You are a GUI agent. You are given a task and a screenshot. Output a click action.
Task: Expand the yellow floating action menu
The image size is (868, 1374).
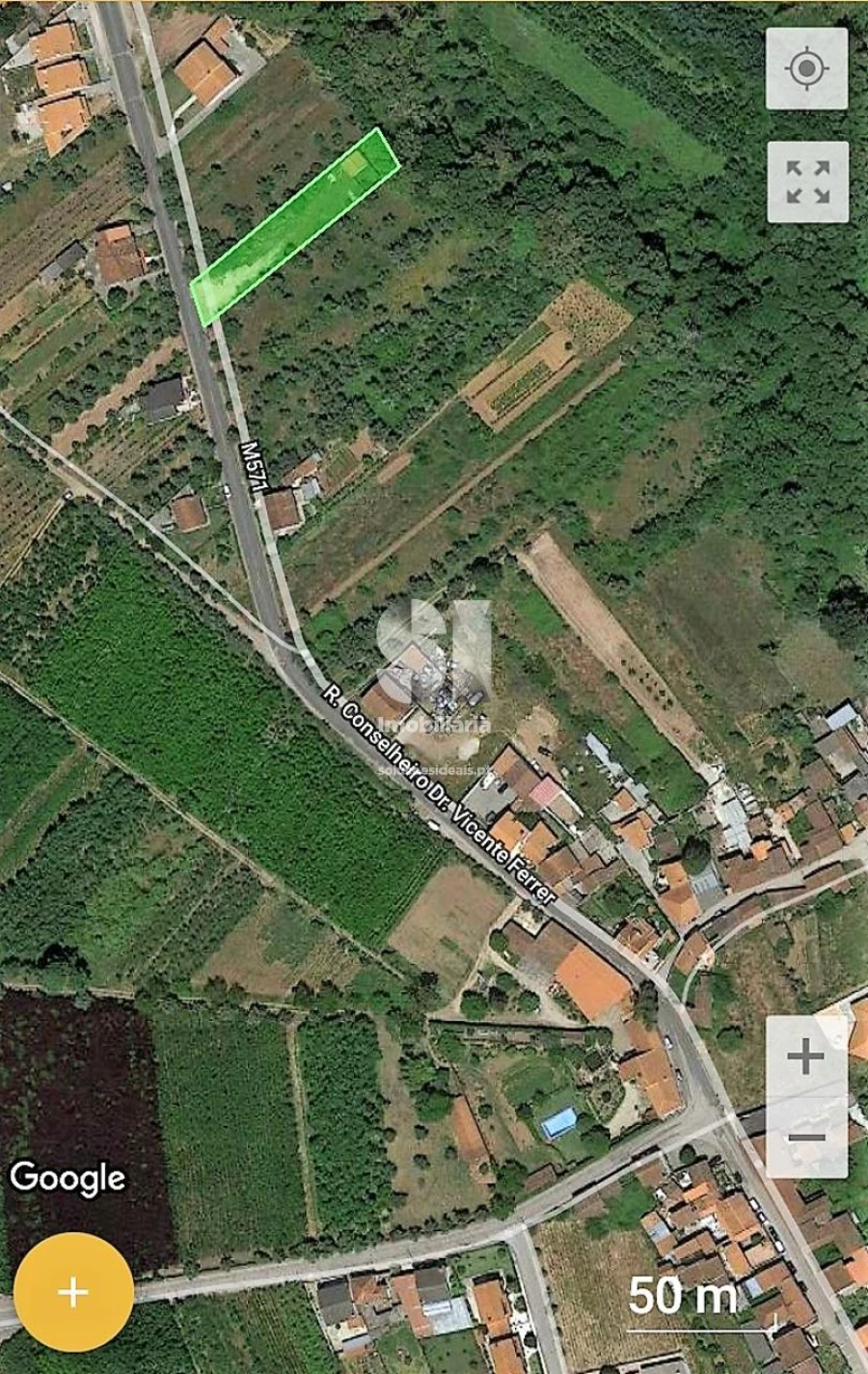74,1293
